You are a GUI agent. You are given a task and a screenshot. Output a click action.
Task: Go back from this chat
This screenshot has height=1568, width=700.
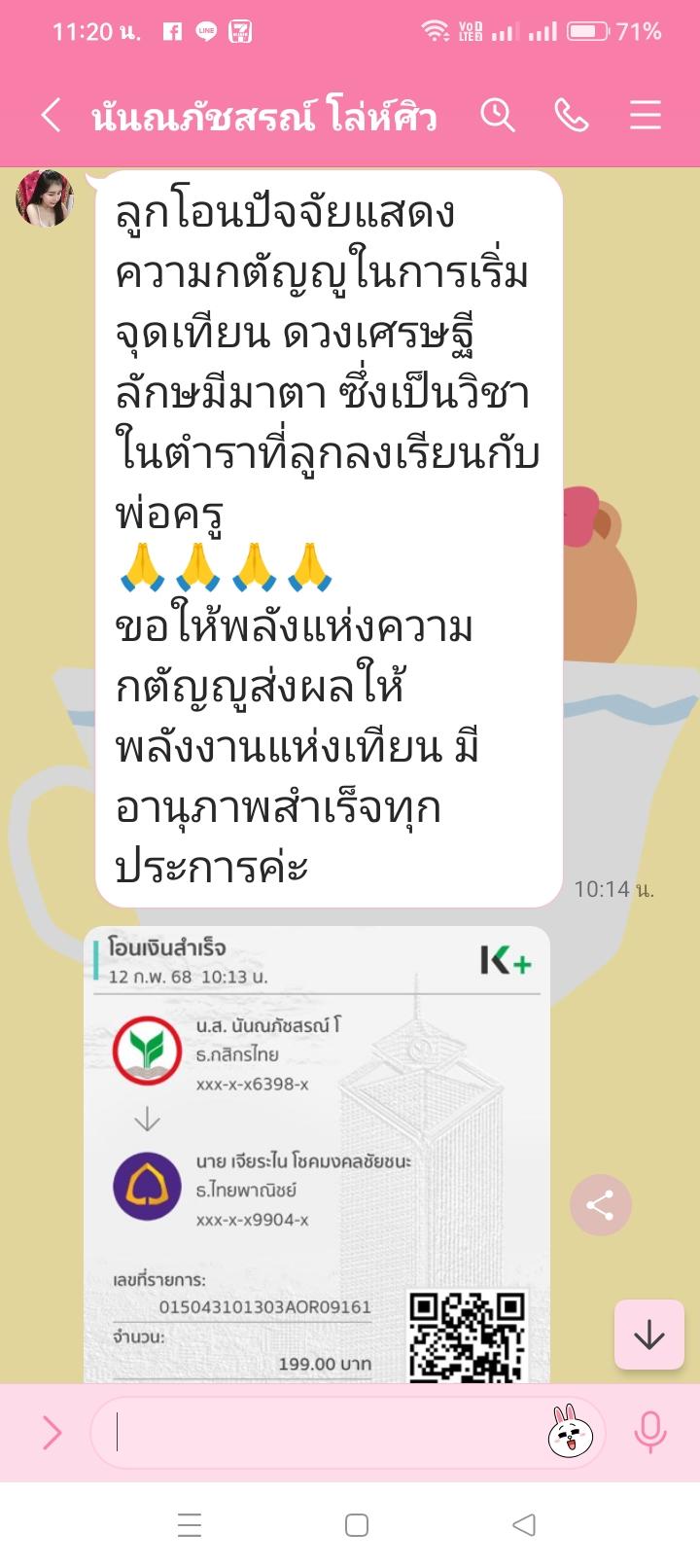(51, 115)
